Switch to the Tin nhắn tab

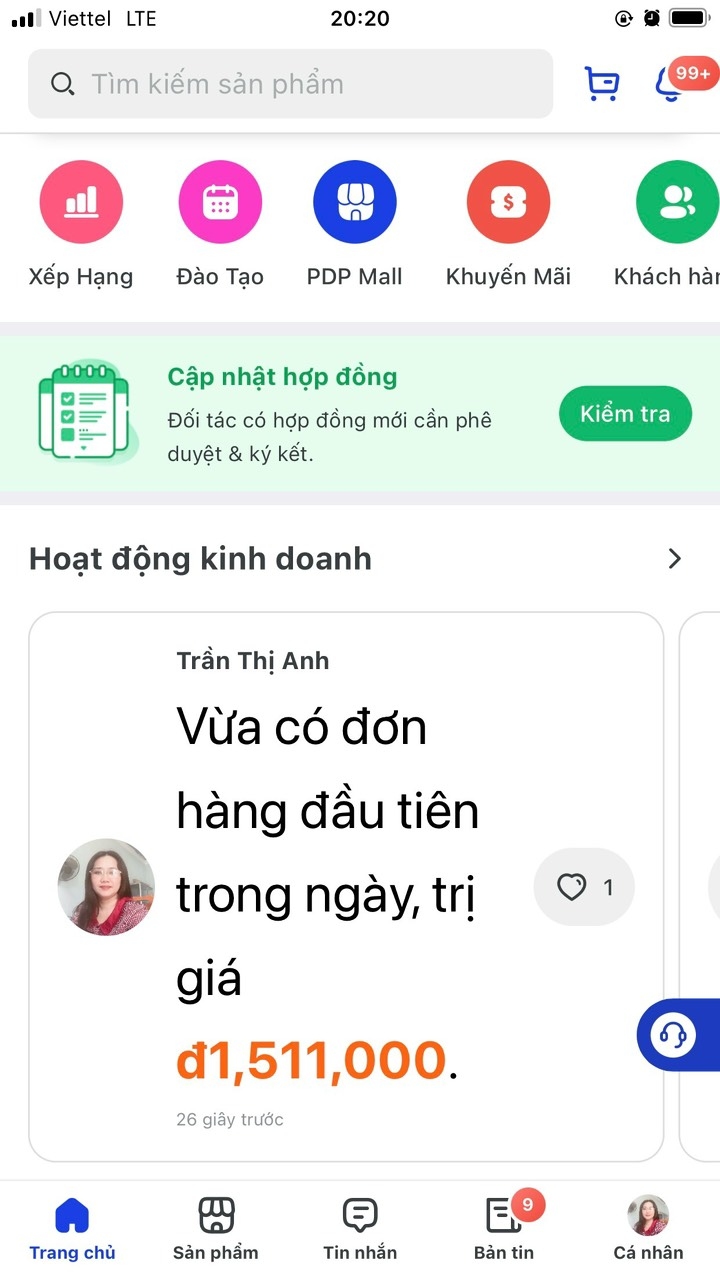click(x=360, y=1230)
